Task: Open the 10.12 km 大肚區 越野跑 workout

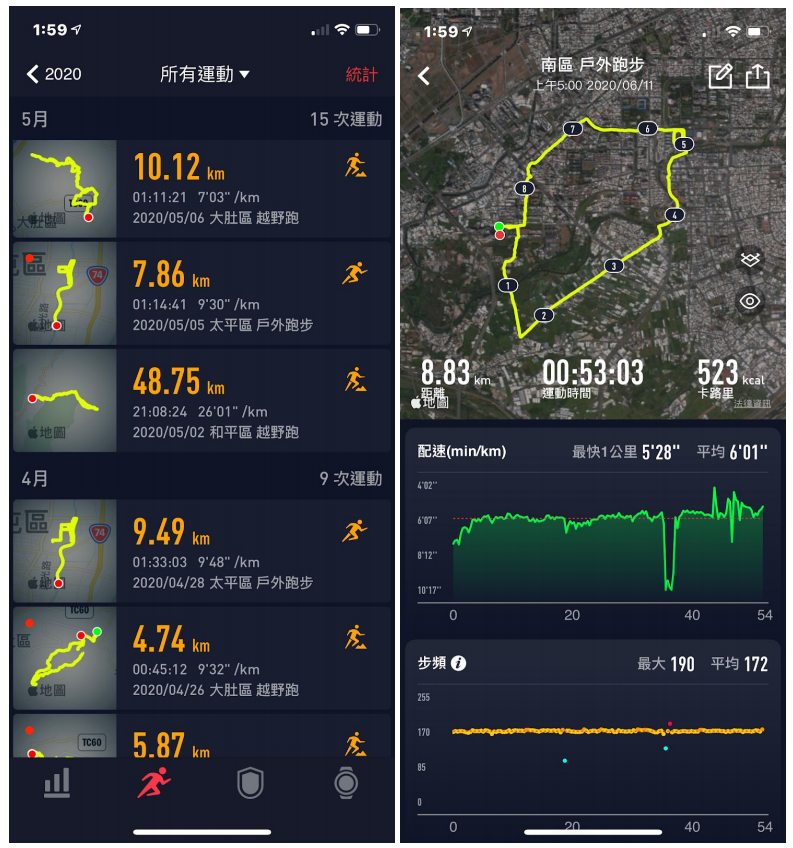Action: pyautogui.click(x=202, y=188)
